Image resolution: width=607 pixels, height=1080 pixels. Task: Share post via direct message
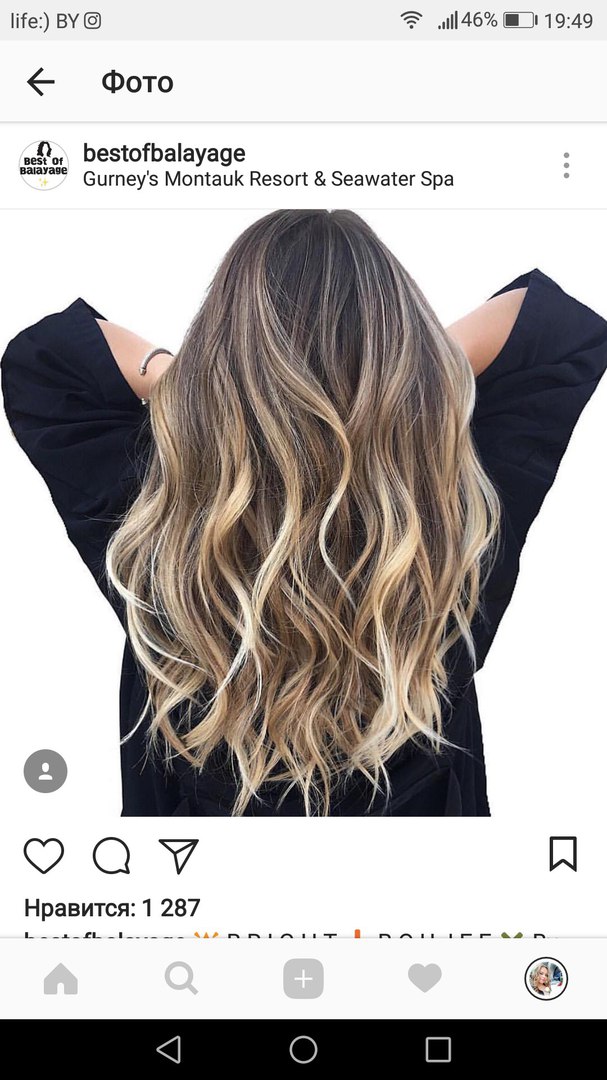[x=179, y=856]
